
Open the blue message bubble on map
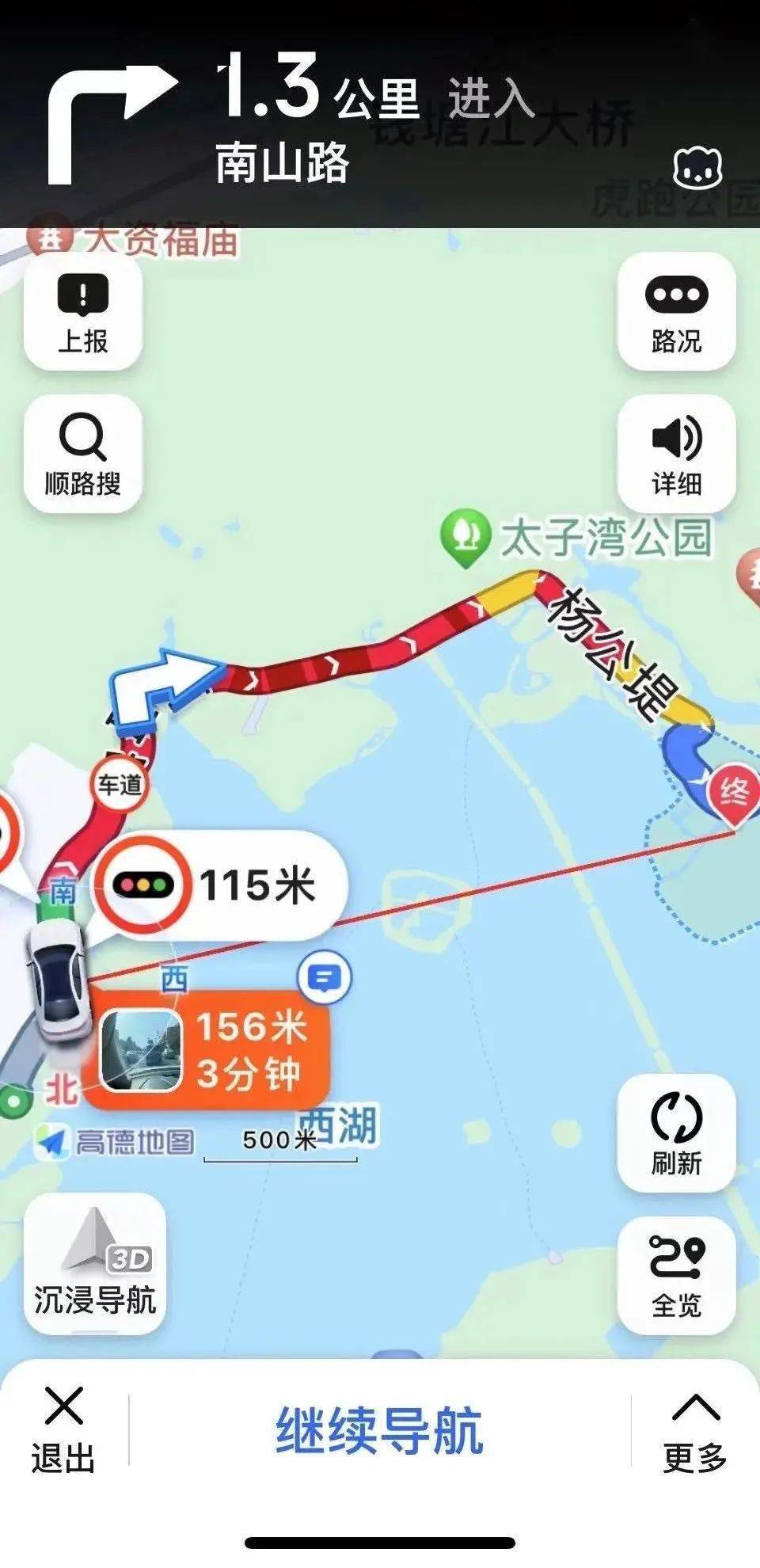pos(324,979)
